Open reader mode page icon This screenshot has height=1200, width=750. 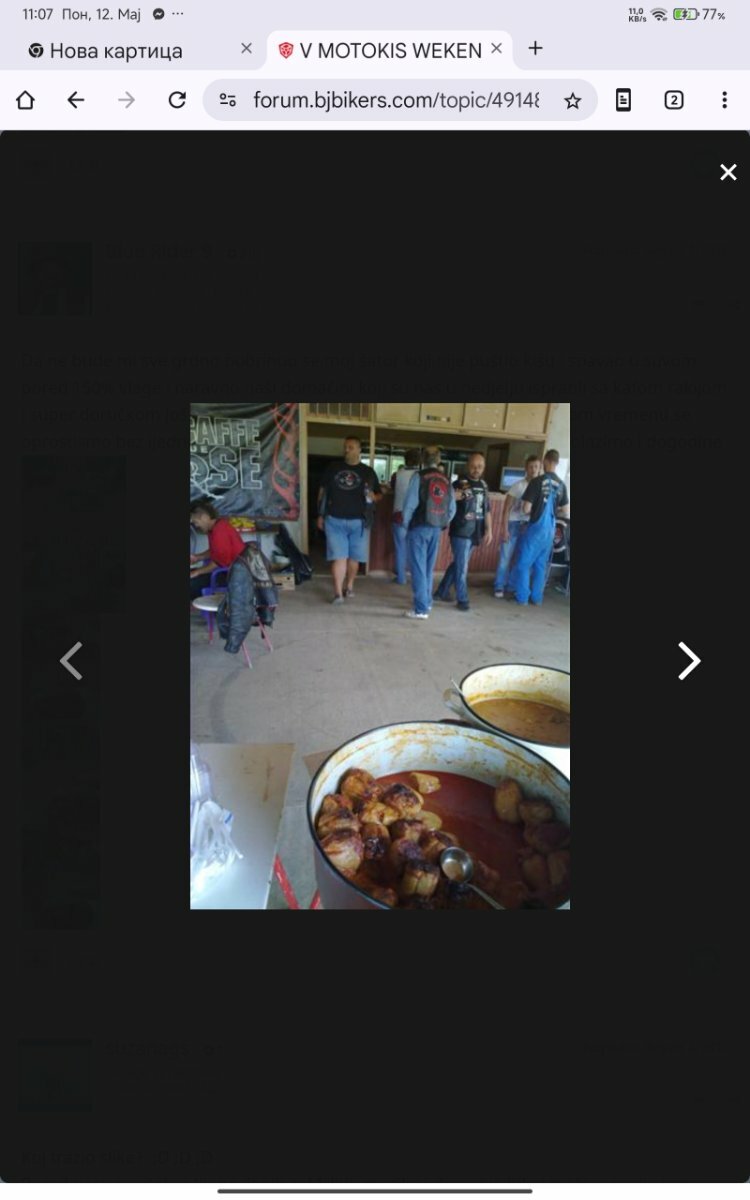(623, 100)
